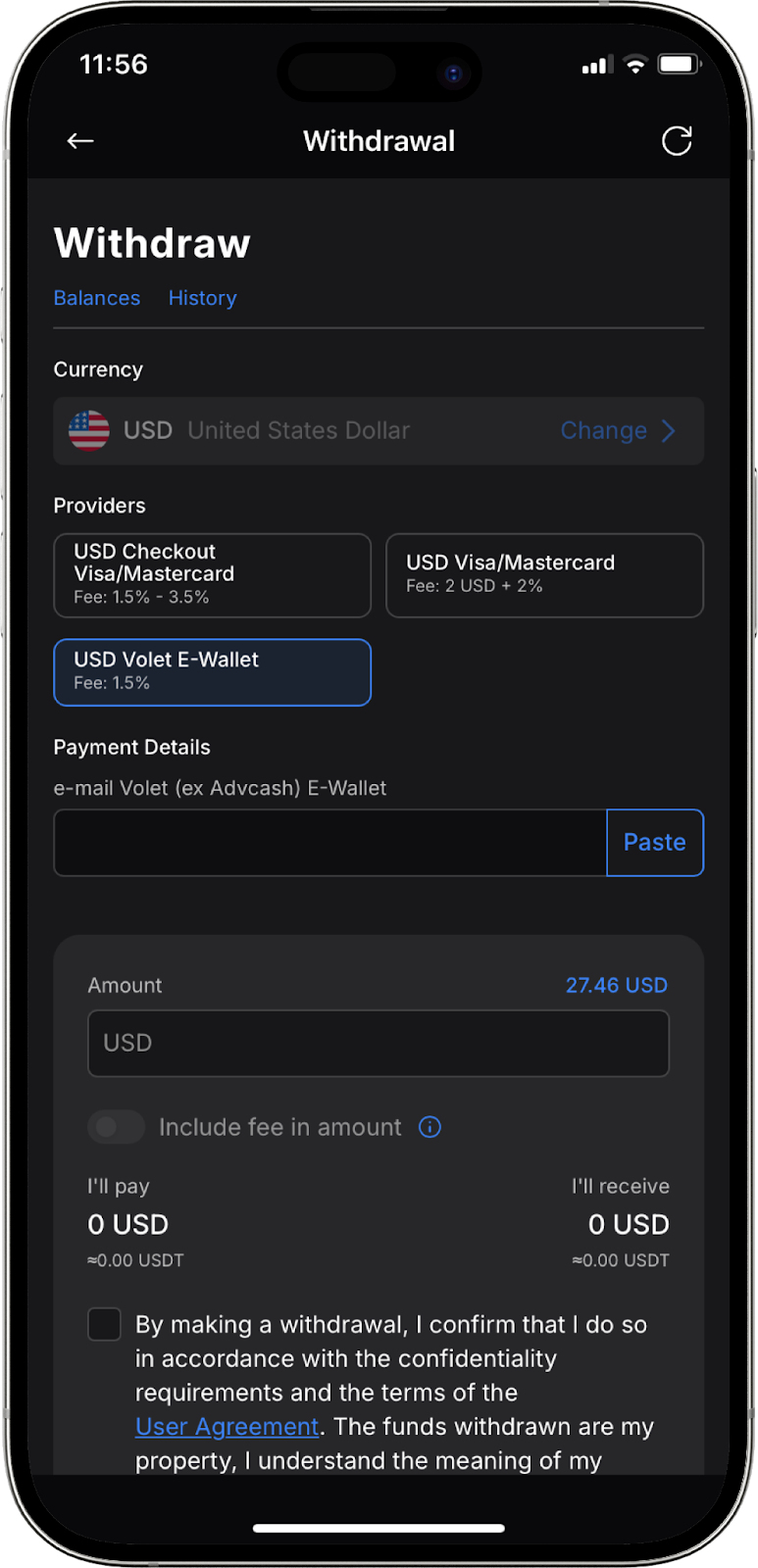Tap Paste next to the e-mail field
This screenshot has height=1568, width=758.
pos(654,843)
